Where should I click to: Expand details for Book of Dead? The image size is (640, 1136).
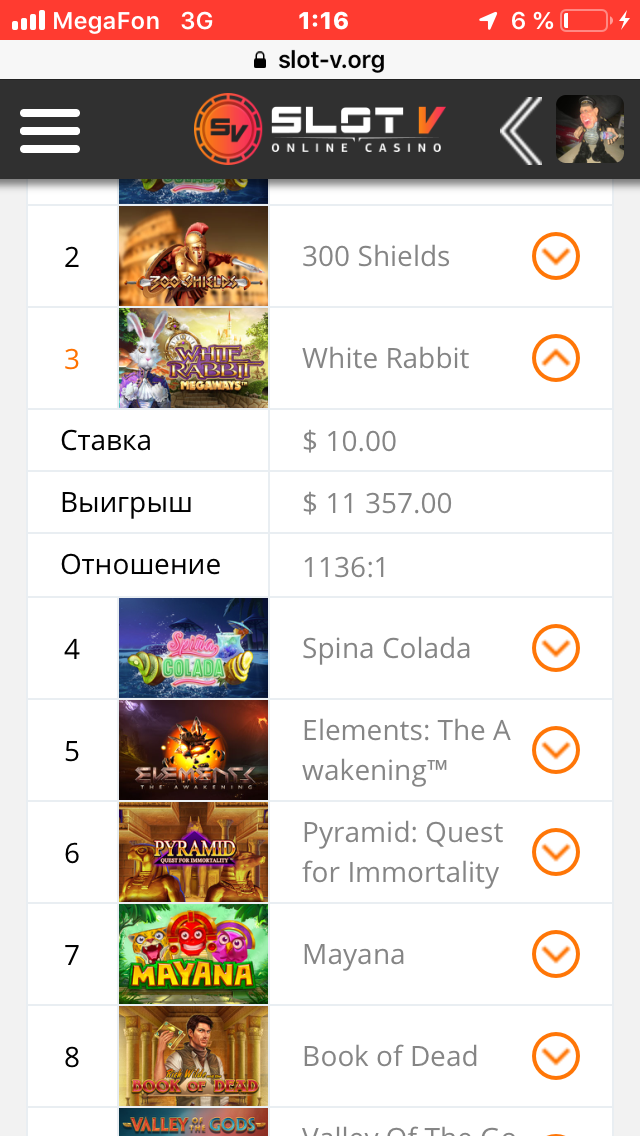(556, 1056)
